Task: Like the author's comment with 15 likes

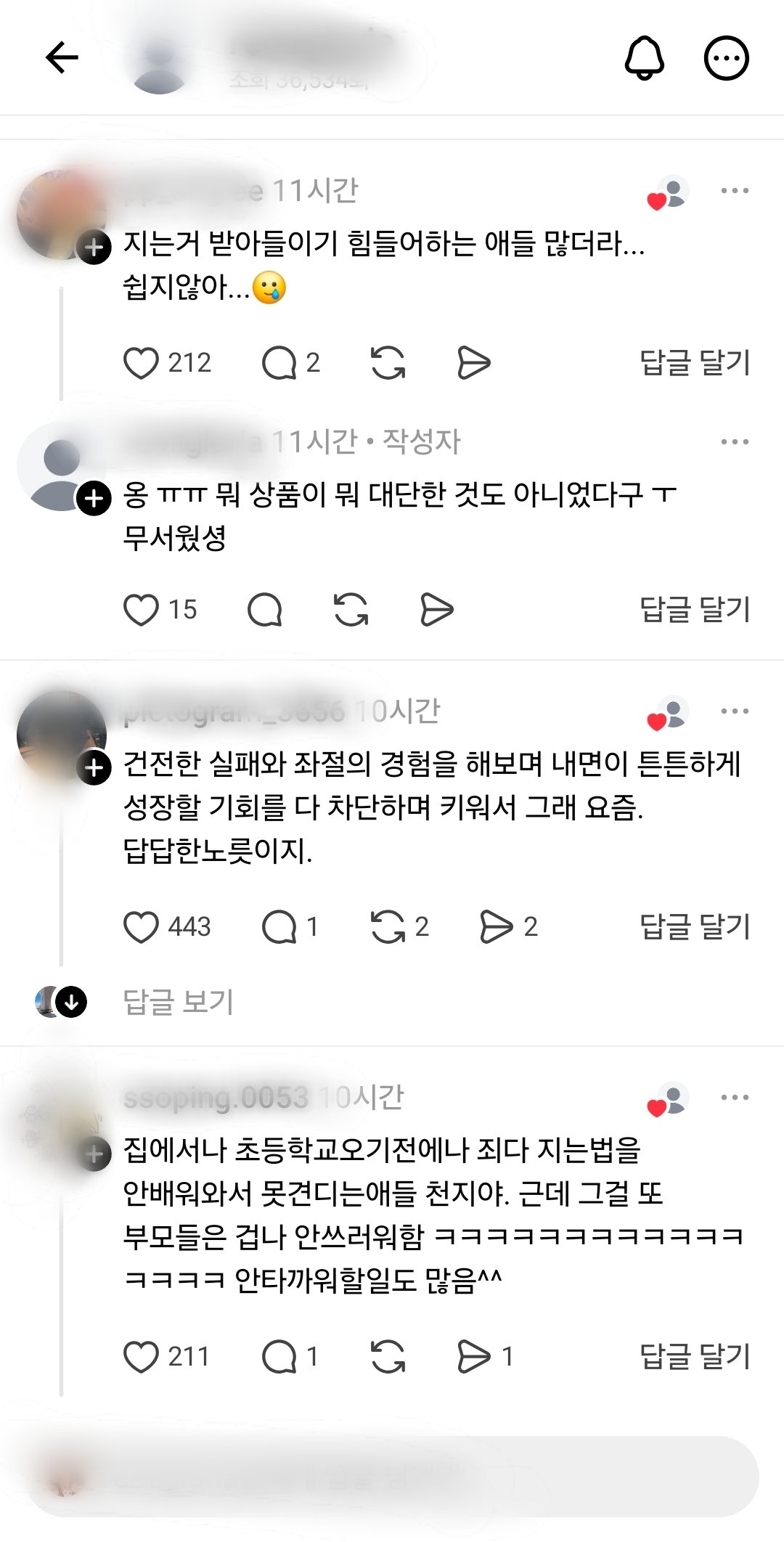Action: (141, 610)
